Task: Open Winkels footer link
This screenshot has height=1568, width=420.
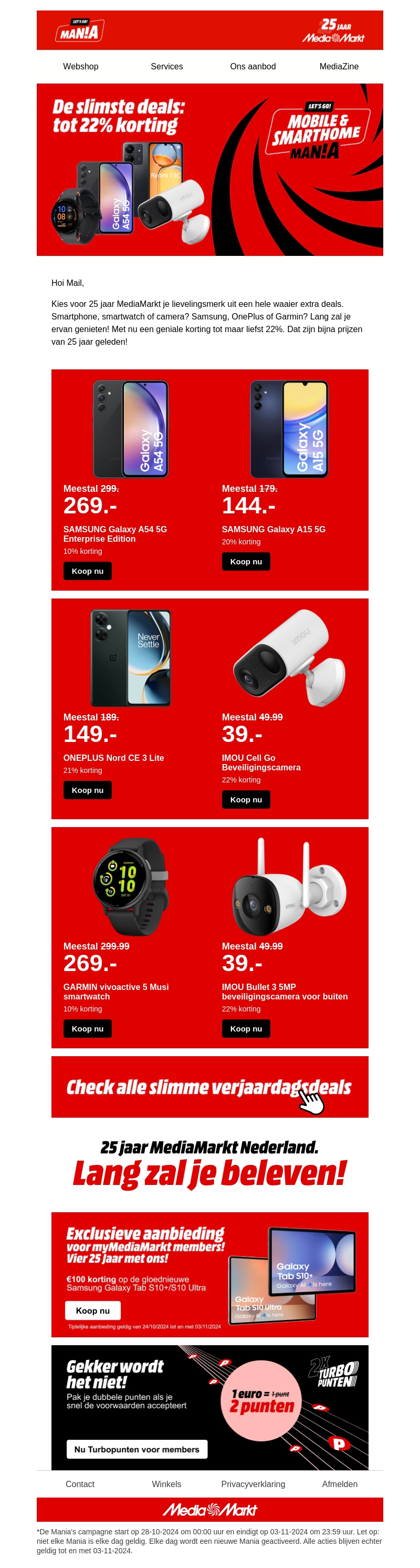Action: [x=166, y=1484]
